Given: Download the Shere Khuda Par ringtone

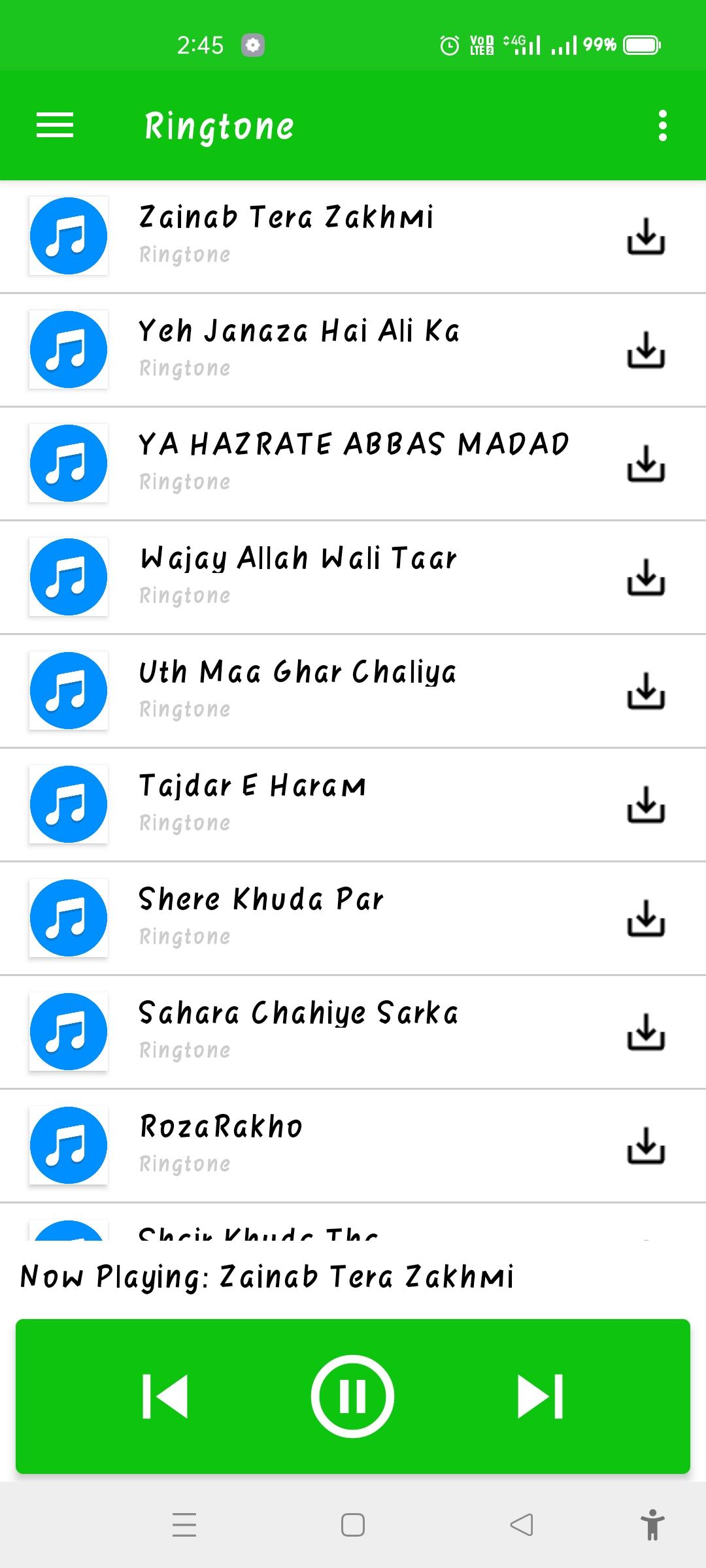Looking at the screenshot, I should click(x=646, y=919).
